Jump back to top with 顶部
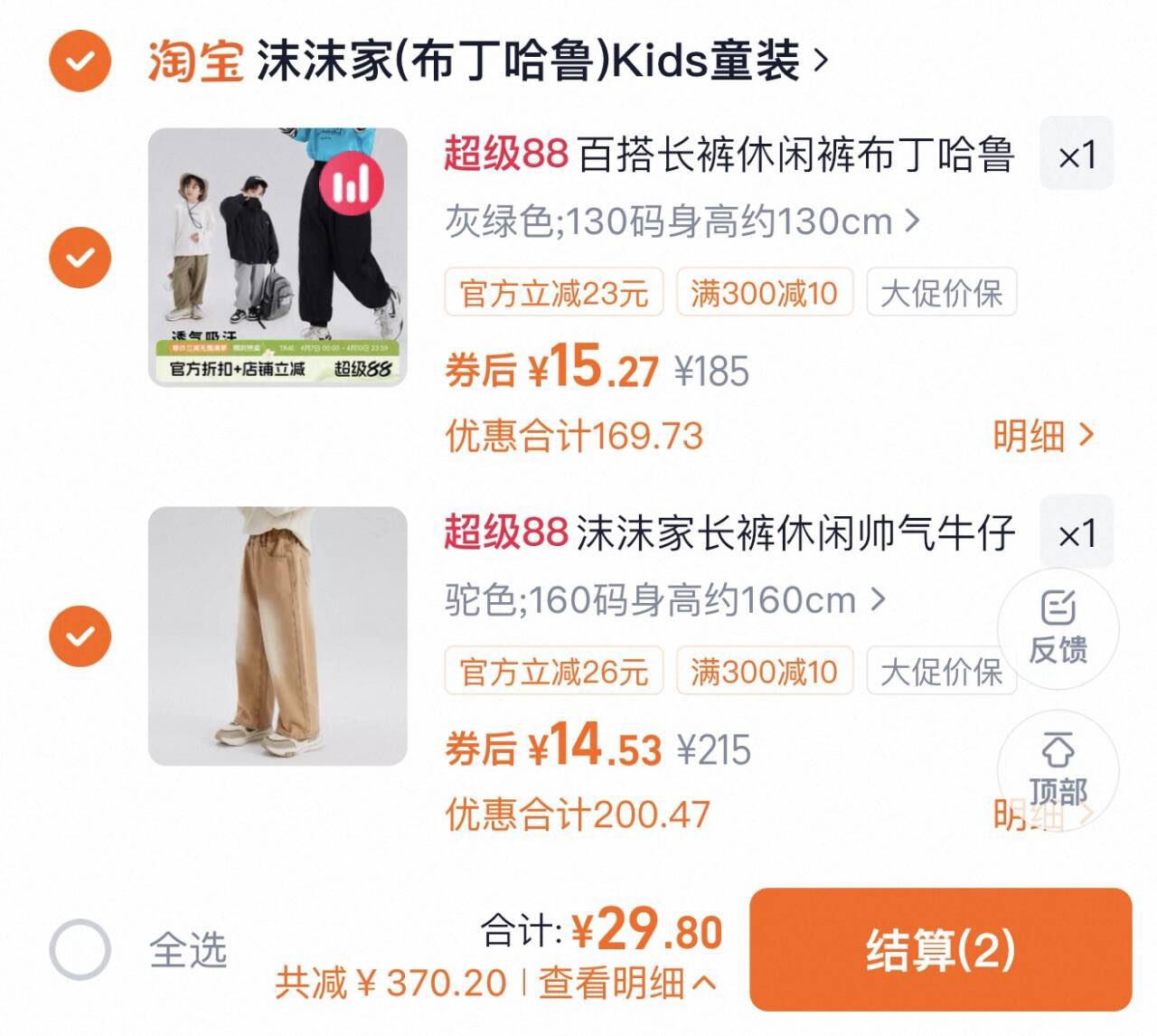1157x1036 pixels. point(1058,770)
